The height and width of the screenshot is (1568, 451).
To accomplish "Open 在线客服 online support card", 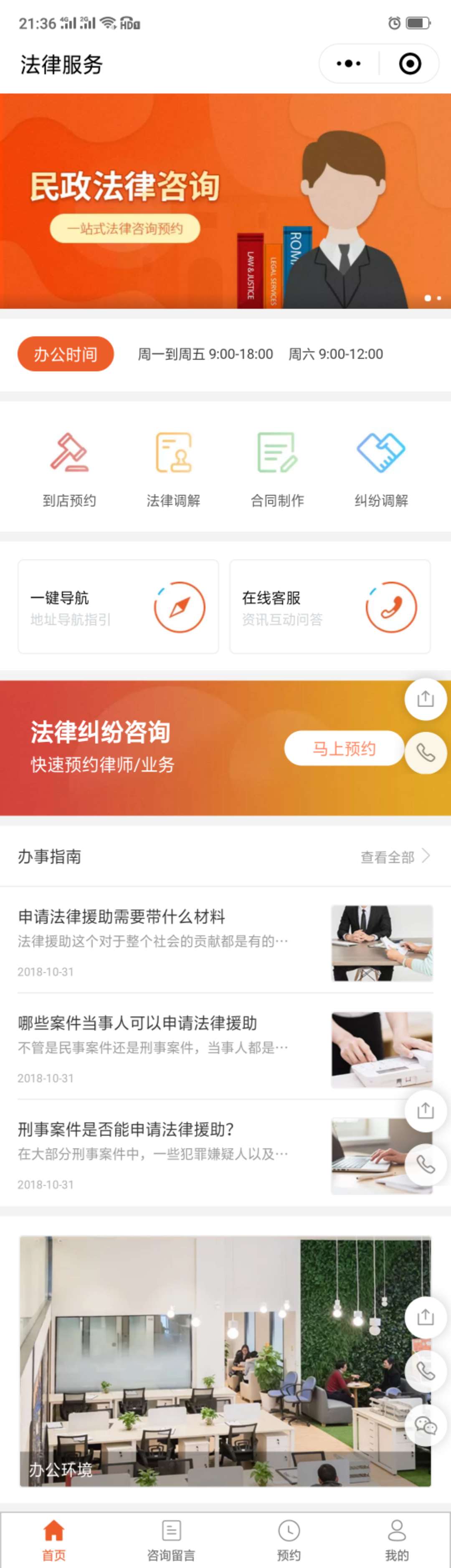I will [330, 607].
